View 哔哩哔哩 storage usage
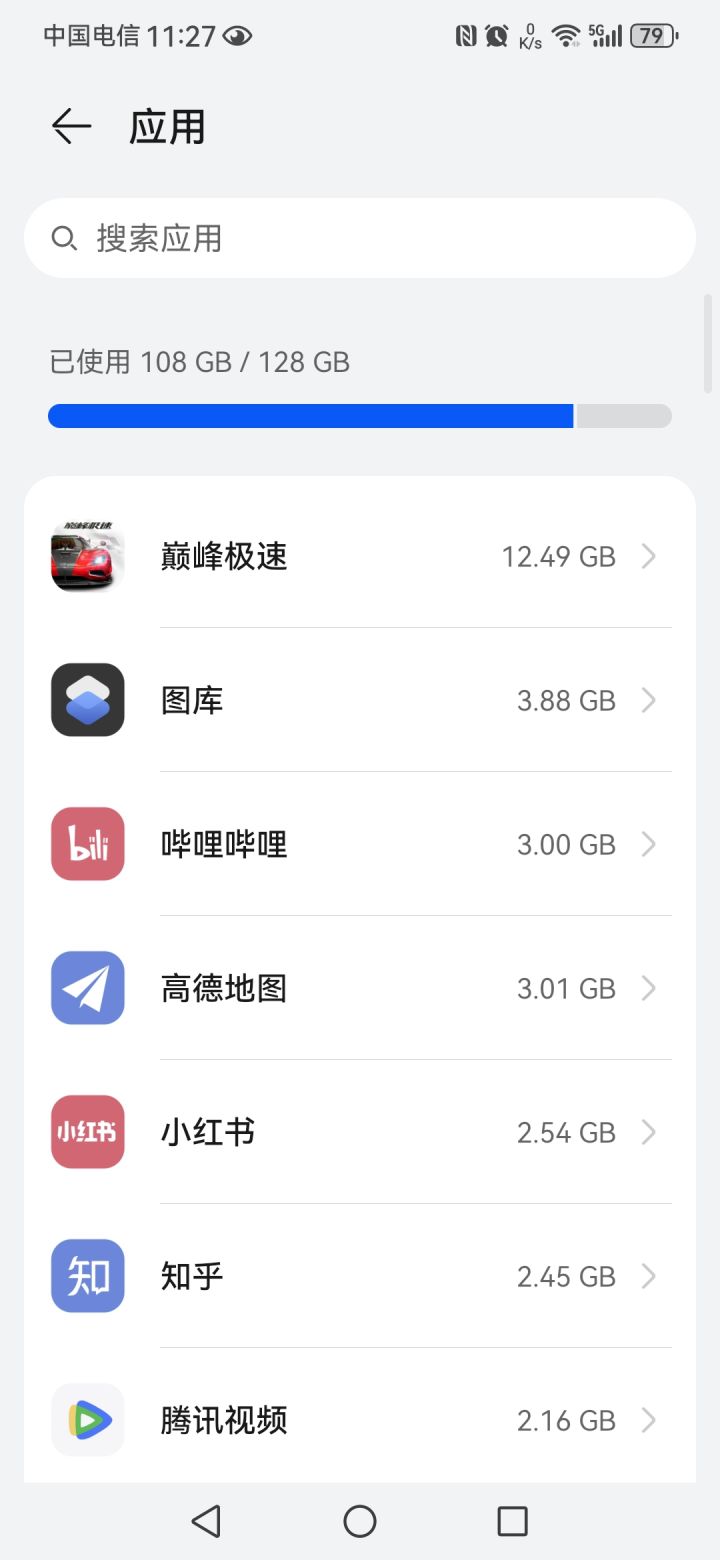 click(360, 844)
